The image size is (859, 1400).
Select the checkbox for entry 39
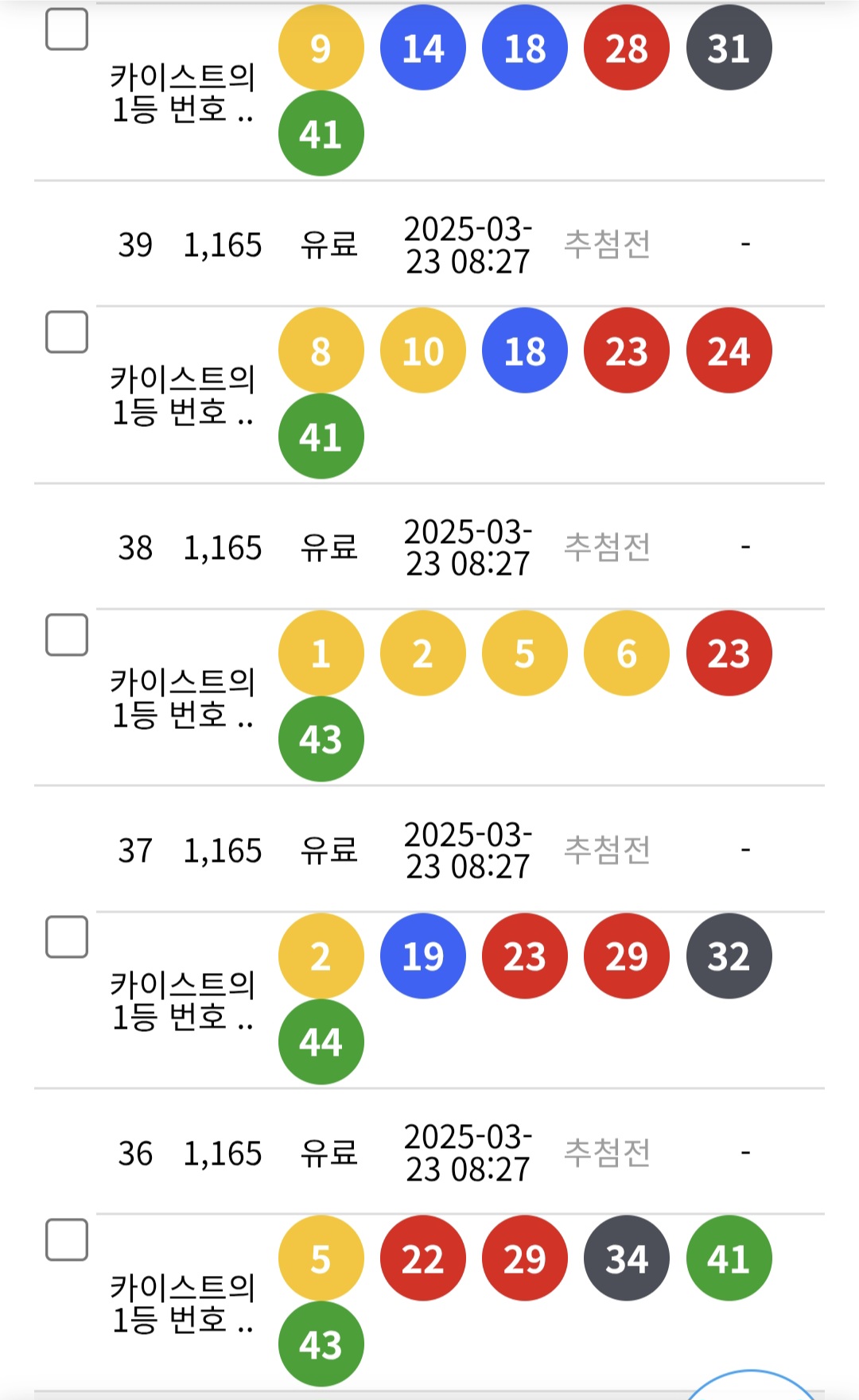coord(67,332)
